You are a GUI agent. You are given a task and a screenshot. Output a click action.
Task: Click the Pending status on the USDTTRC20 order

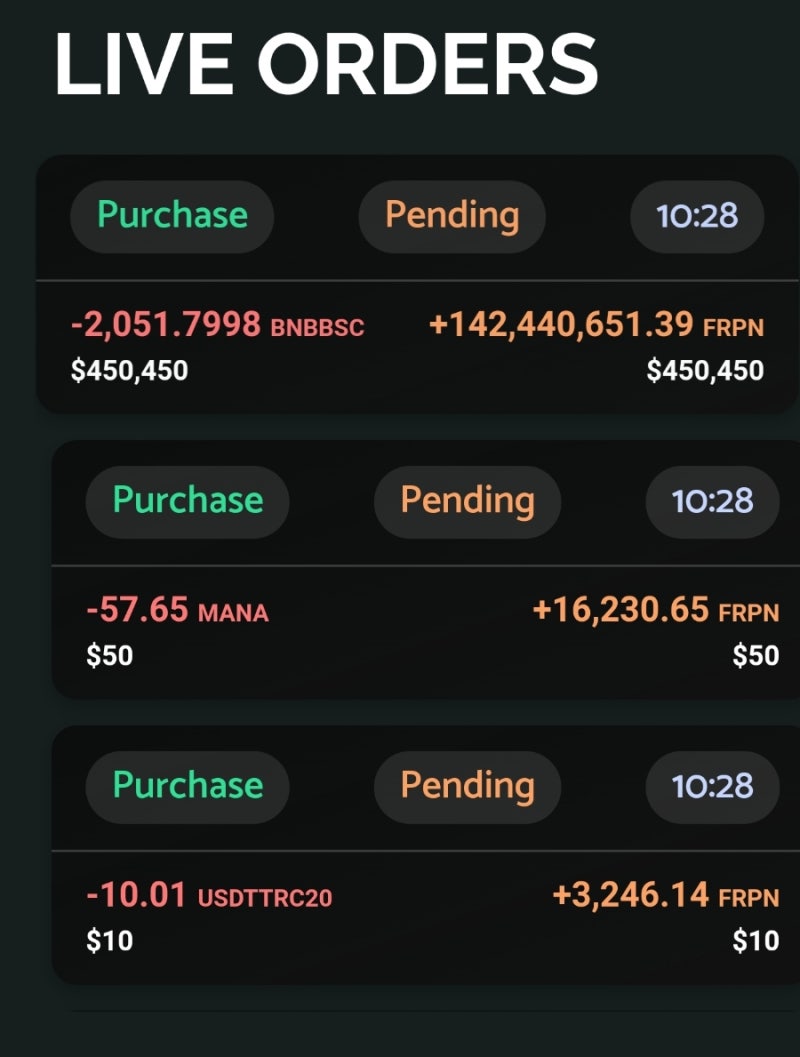(x=466, y=786)
